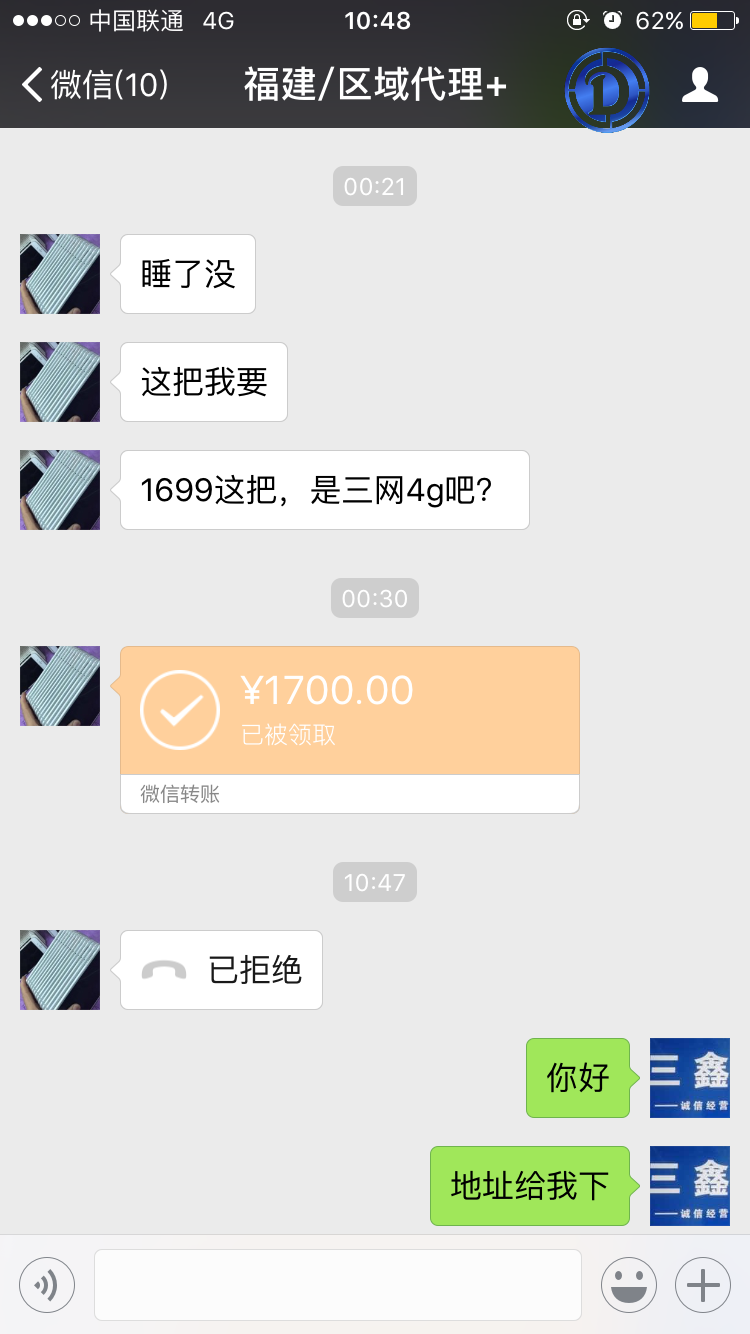Tap the message text field
Image resolution: width=750 pixels, height=1334 pixels.
point(338,1284)
